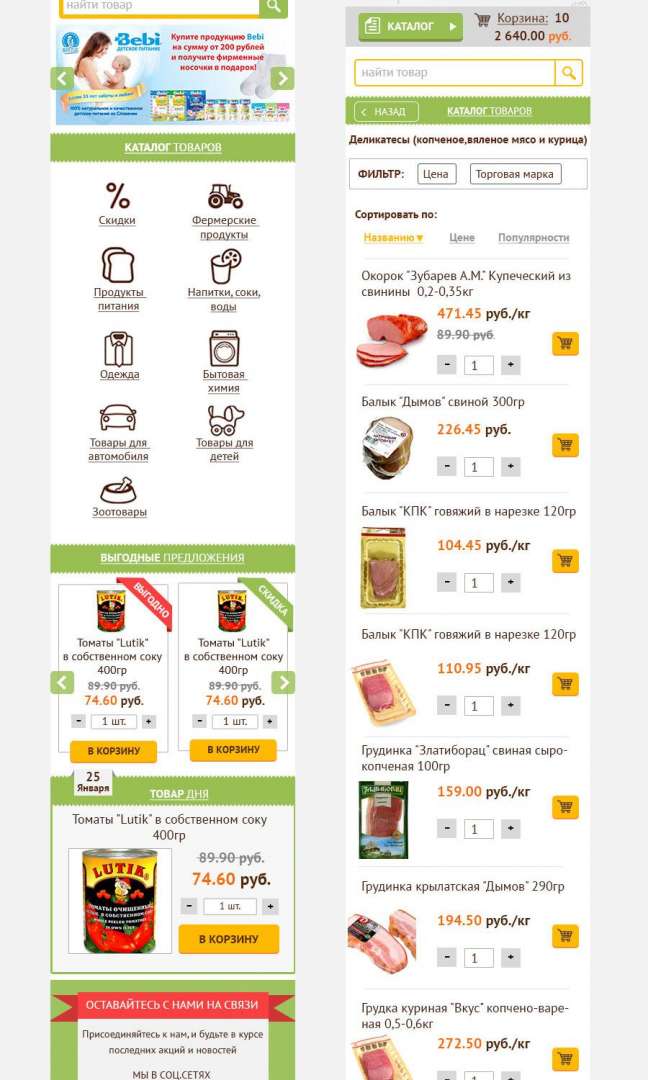Viewport: 648px width, 1080px height.
Task: Sort products by Цене
Action: (x=462, y=238)
